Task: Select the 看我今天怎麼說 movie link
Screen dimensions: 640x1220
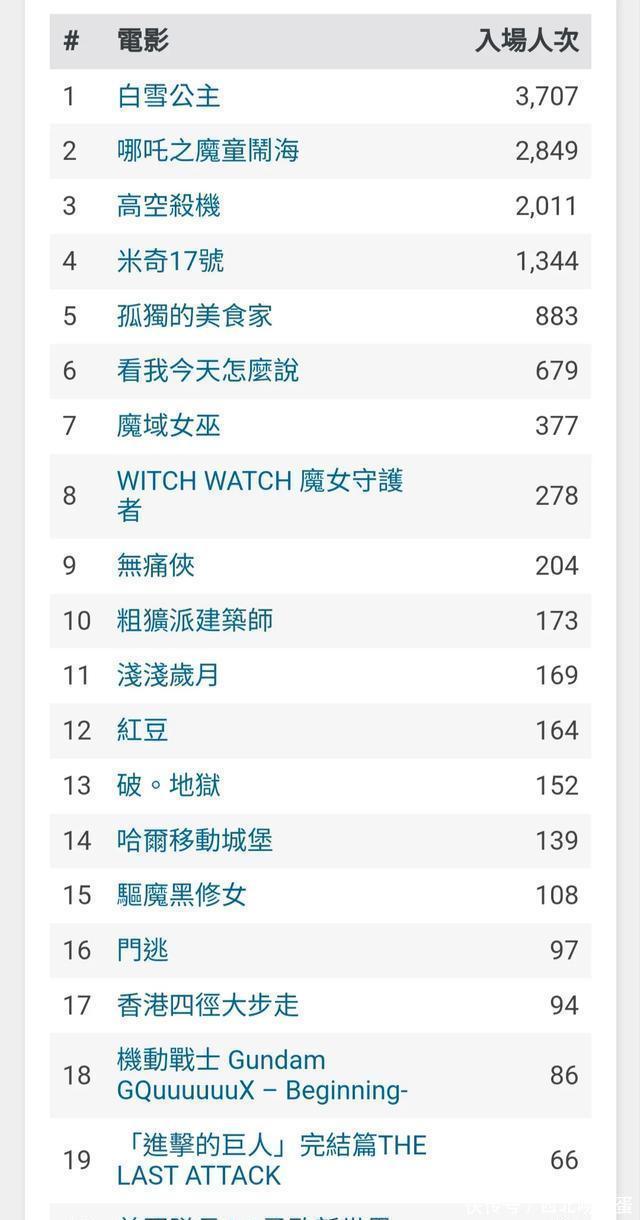Action: coord(207,371)
